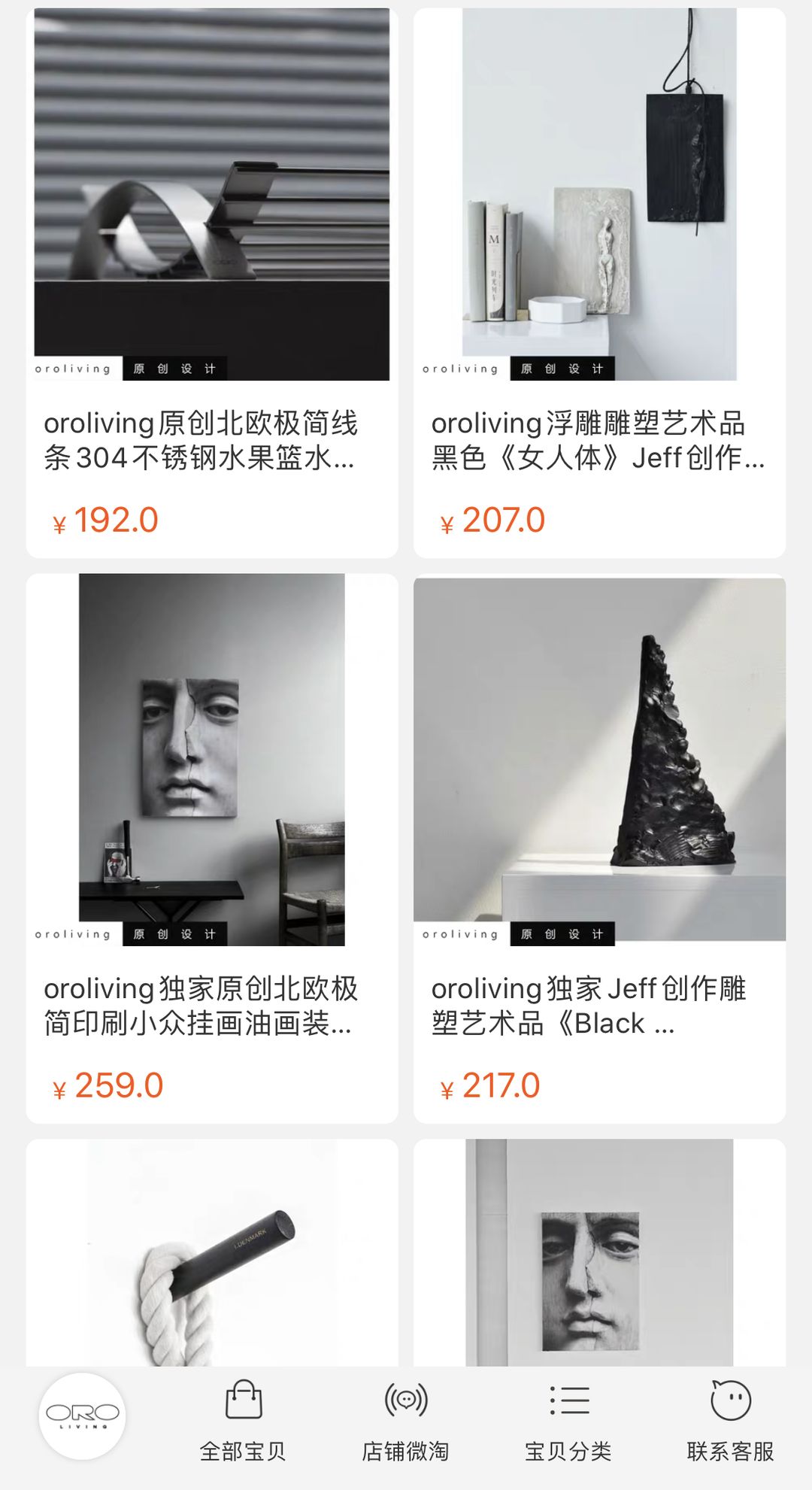Click the ¥207.0 price text

tap(492, 520)
